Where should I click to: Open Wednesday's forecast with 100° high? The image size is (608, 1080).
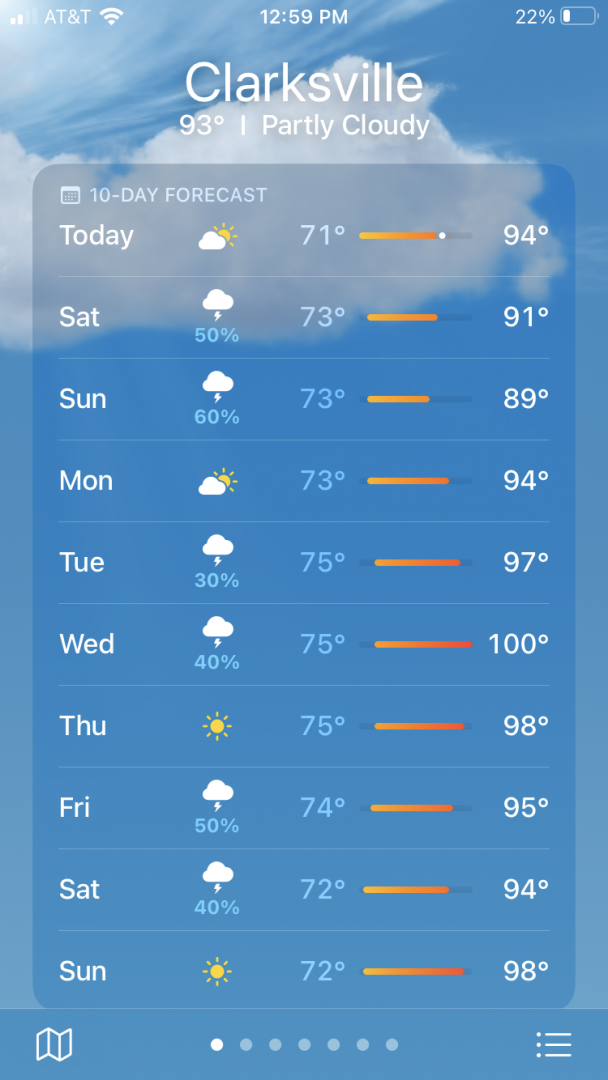304,644
